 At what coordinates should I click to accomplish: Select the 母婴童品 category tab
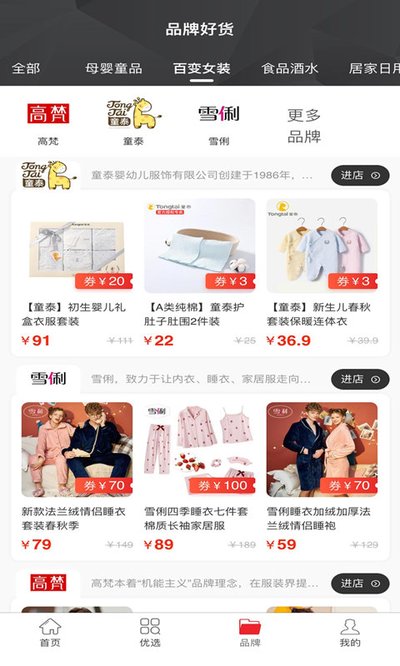click(113, 68)
